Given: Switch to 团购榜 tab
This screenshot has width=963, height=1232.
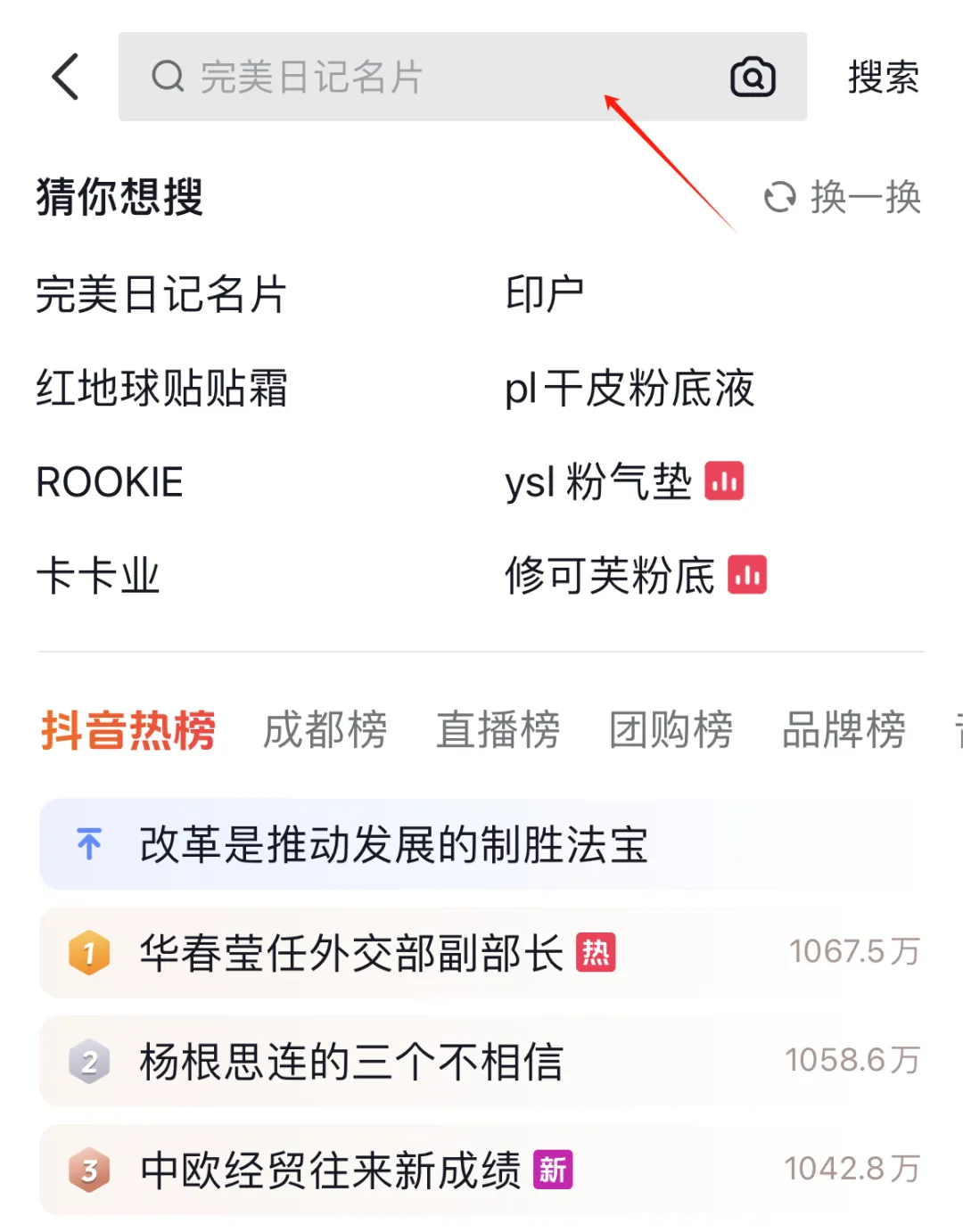Looking at the screenshot, I should 671,730.
